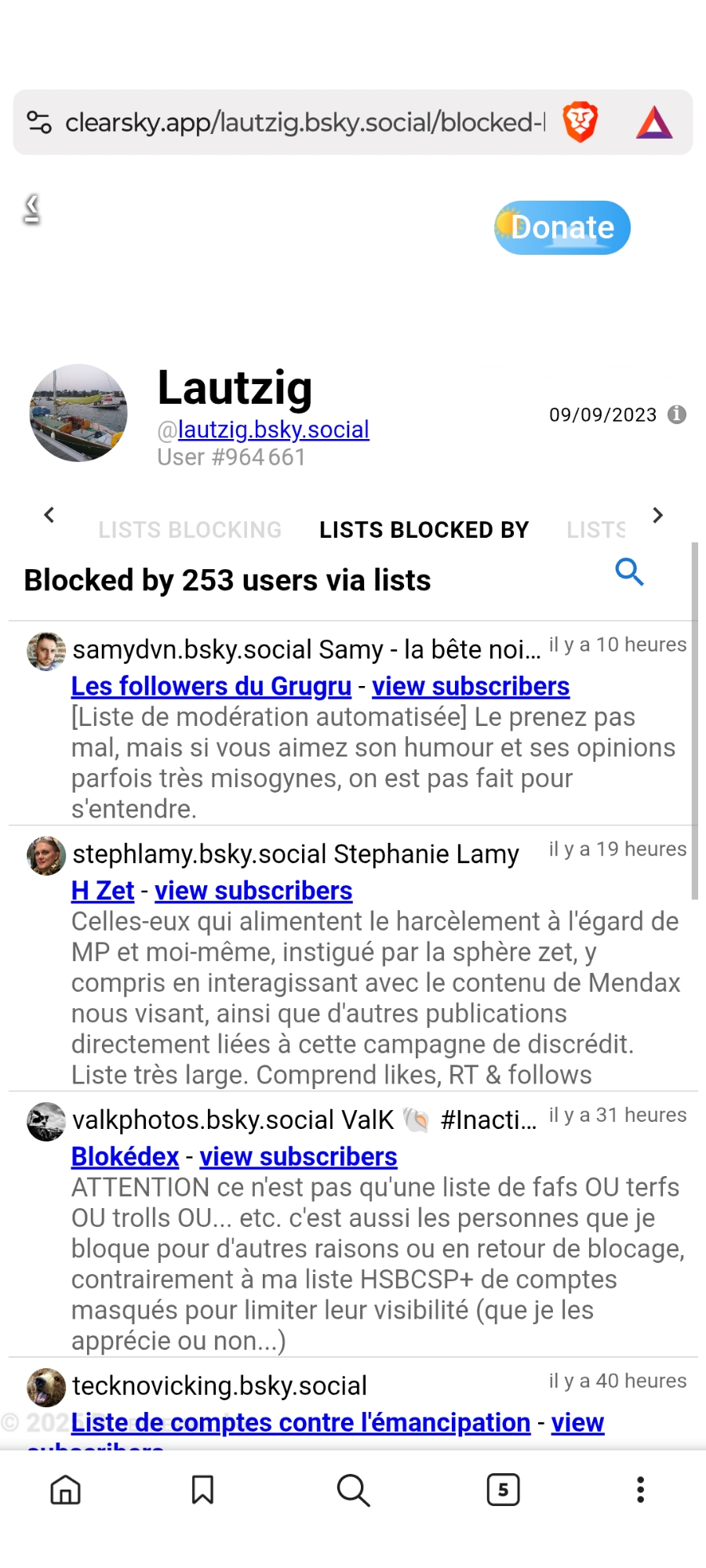Open the browser three-dot menu
706x1568 pixels.
pos(640,1490)
